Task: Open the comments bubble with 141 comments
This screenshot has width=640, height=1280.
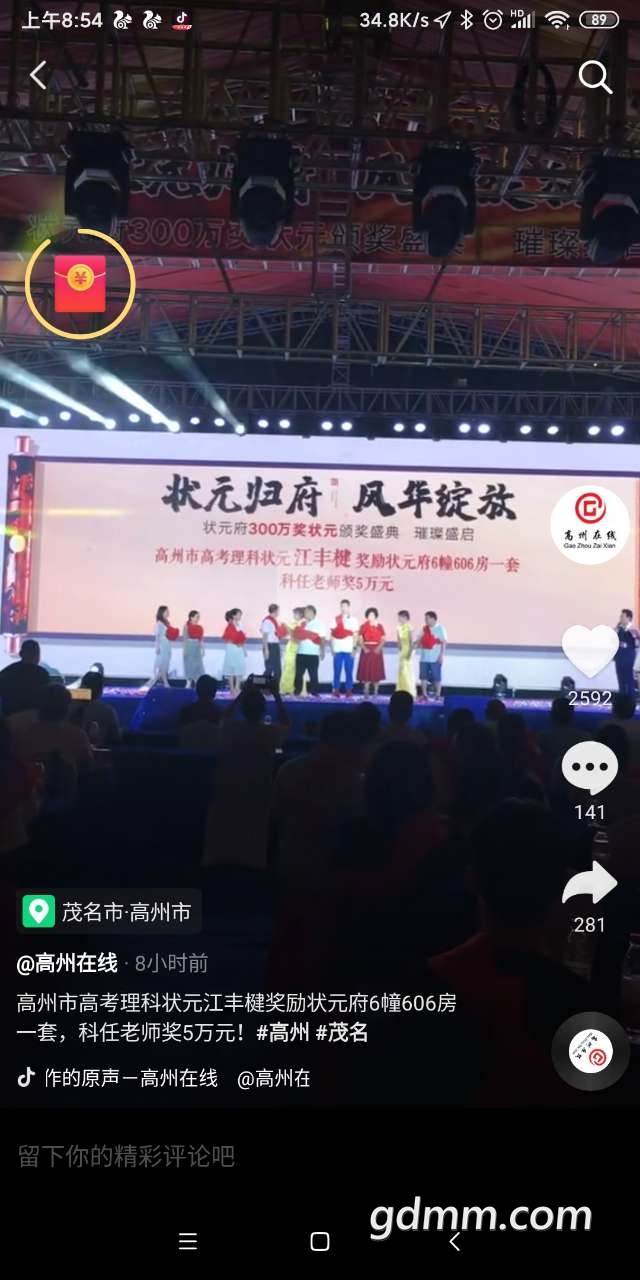Action: tap(590, 767)
